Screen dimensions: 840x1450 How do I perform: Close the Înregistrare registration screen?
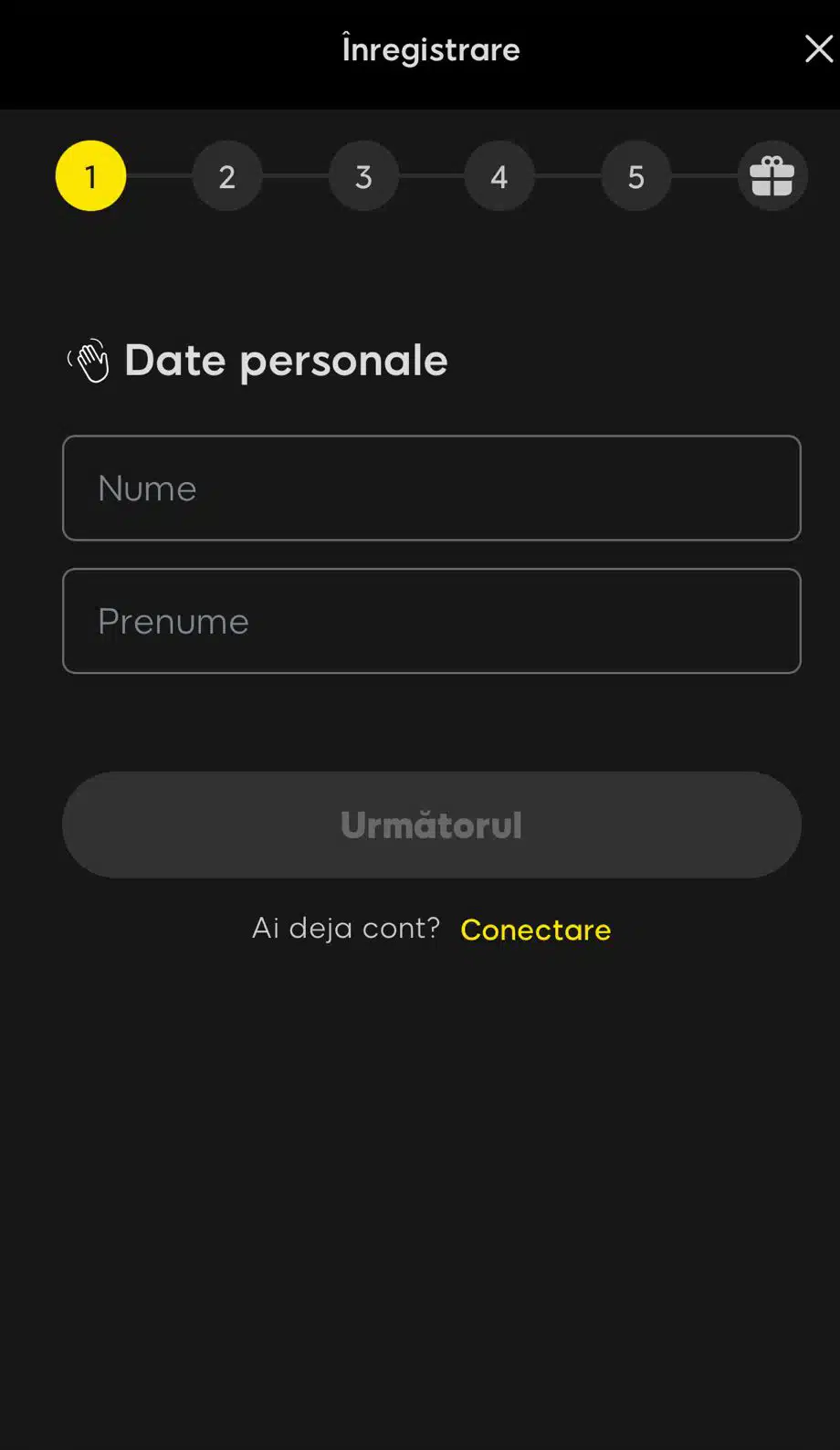818,48
